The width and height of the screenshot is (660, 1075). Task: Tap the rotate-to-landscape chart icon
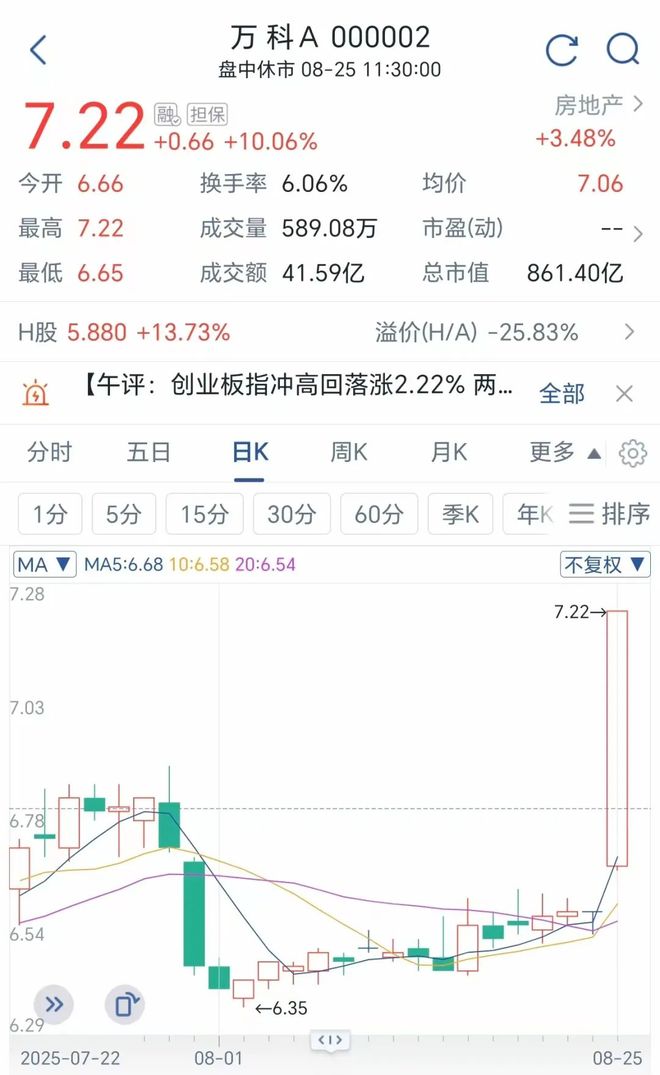click(124, 1005)
